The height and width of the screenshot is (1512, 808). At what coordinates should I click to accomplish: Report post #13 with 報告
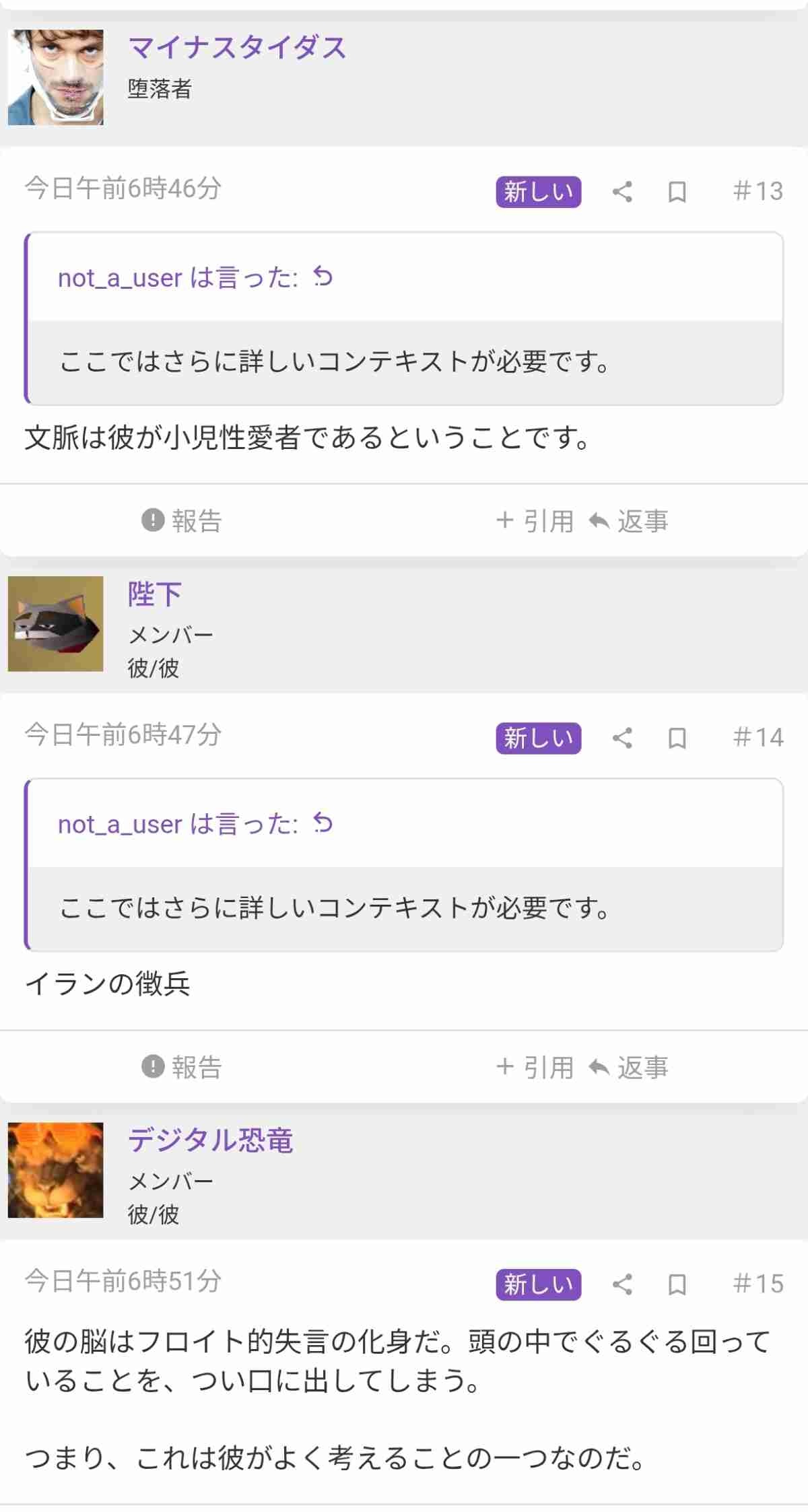tap(182, 520)
